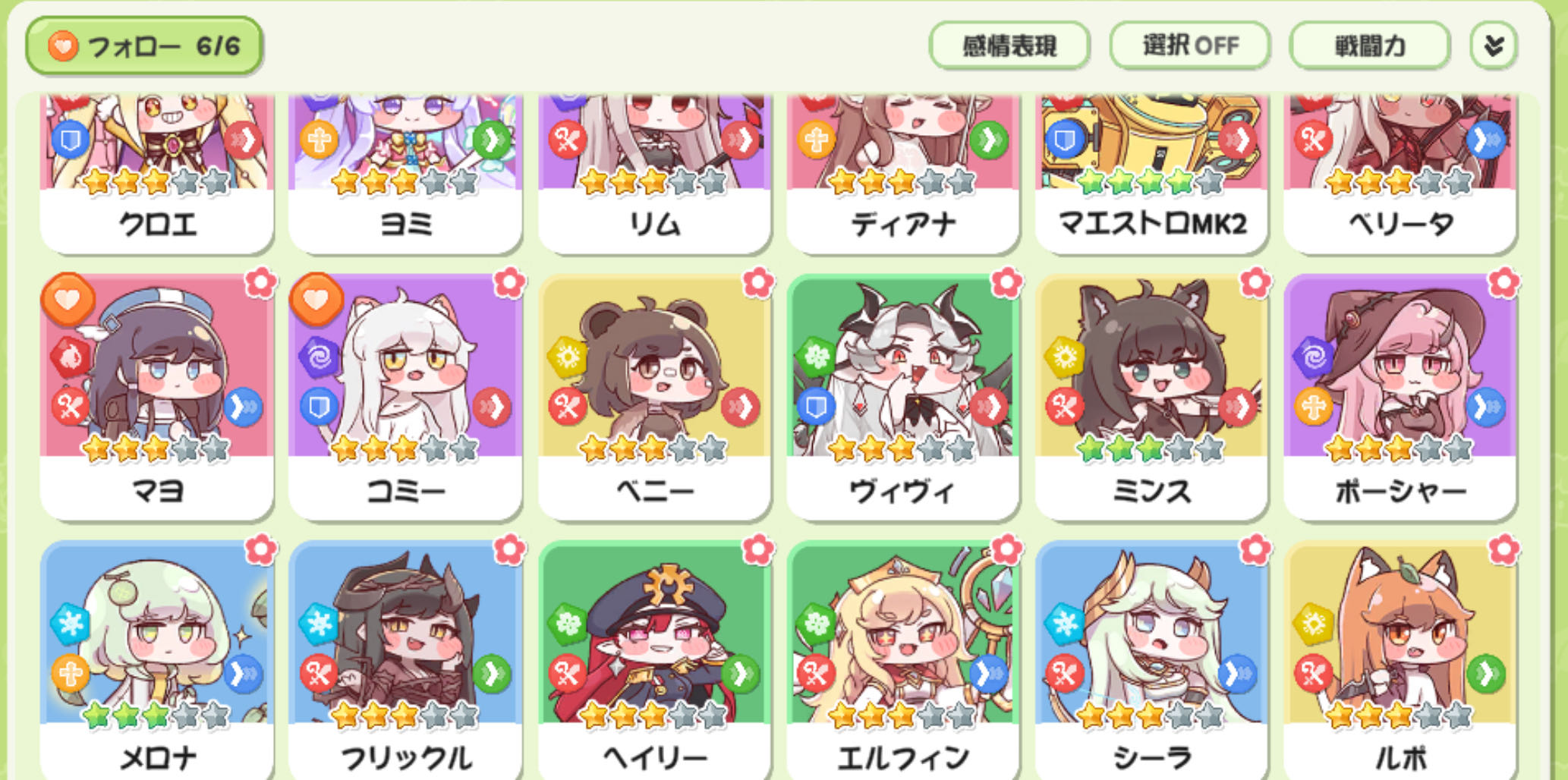Image resolution: width=1568 pixels, height=780 pixels.
Task: Choose the リム character card
Action: click(x=654, y=175)
